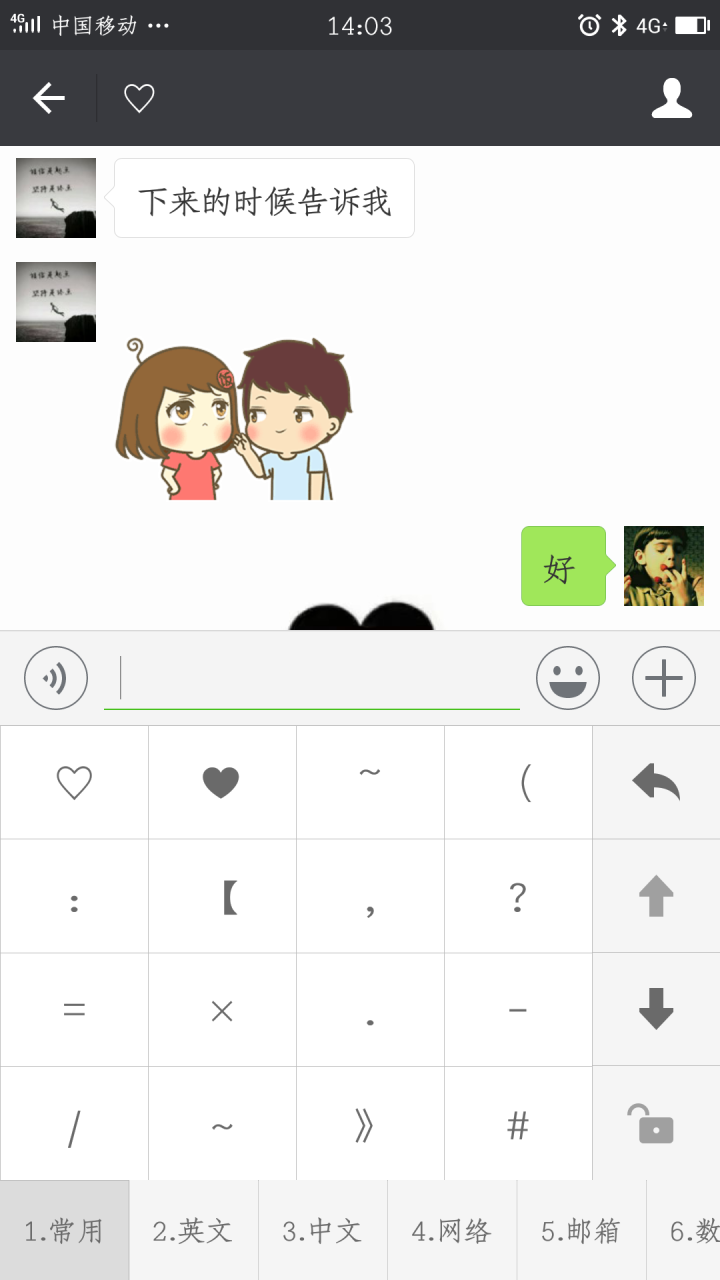Screen dimensions: 720x1280
Task: Insert the equals sign
Action: click(x=74, y=1010)
